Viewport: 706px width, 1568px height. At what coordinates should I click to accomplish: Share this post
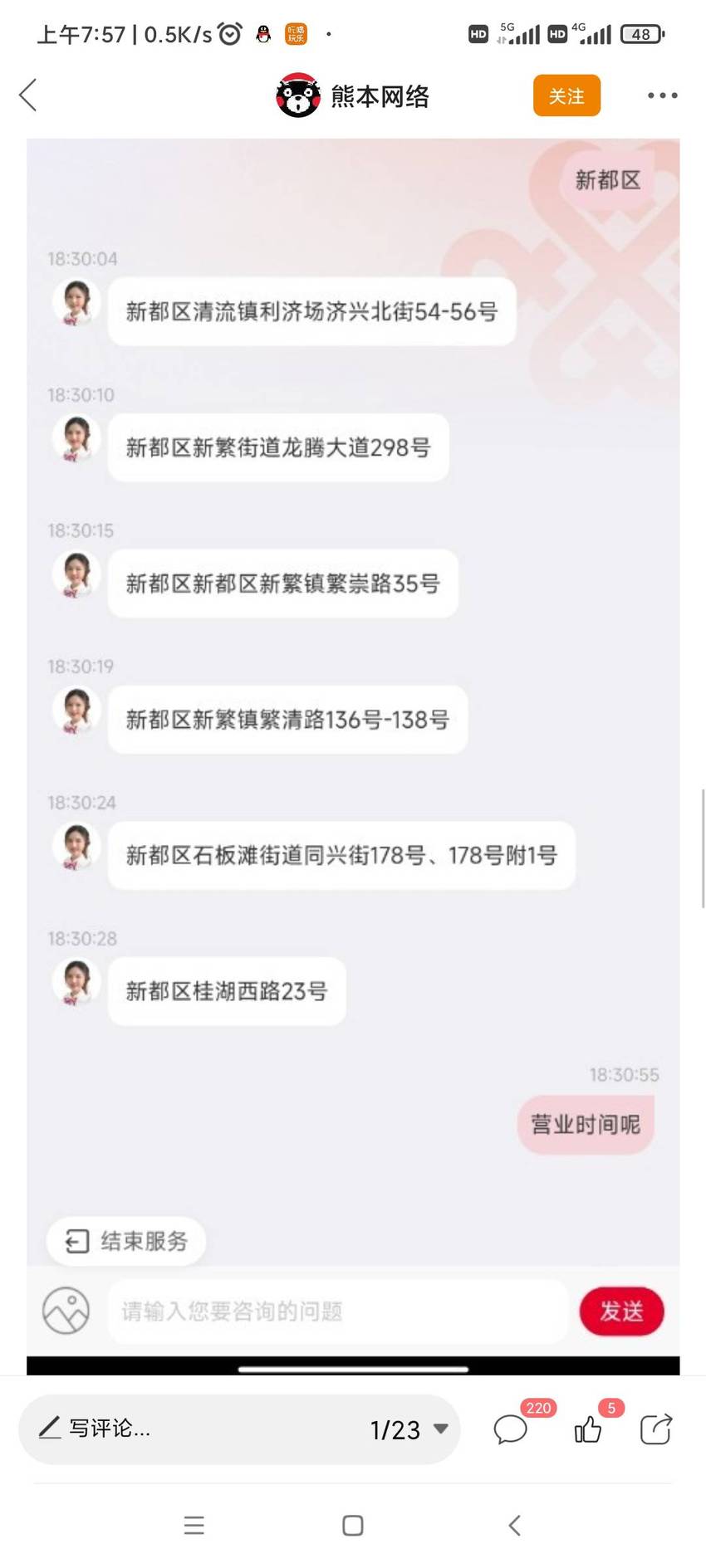pos(655,1429)
